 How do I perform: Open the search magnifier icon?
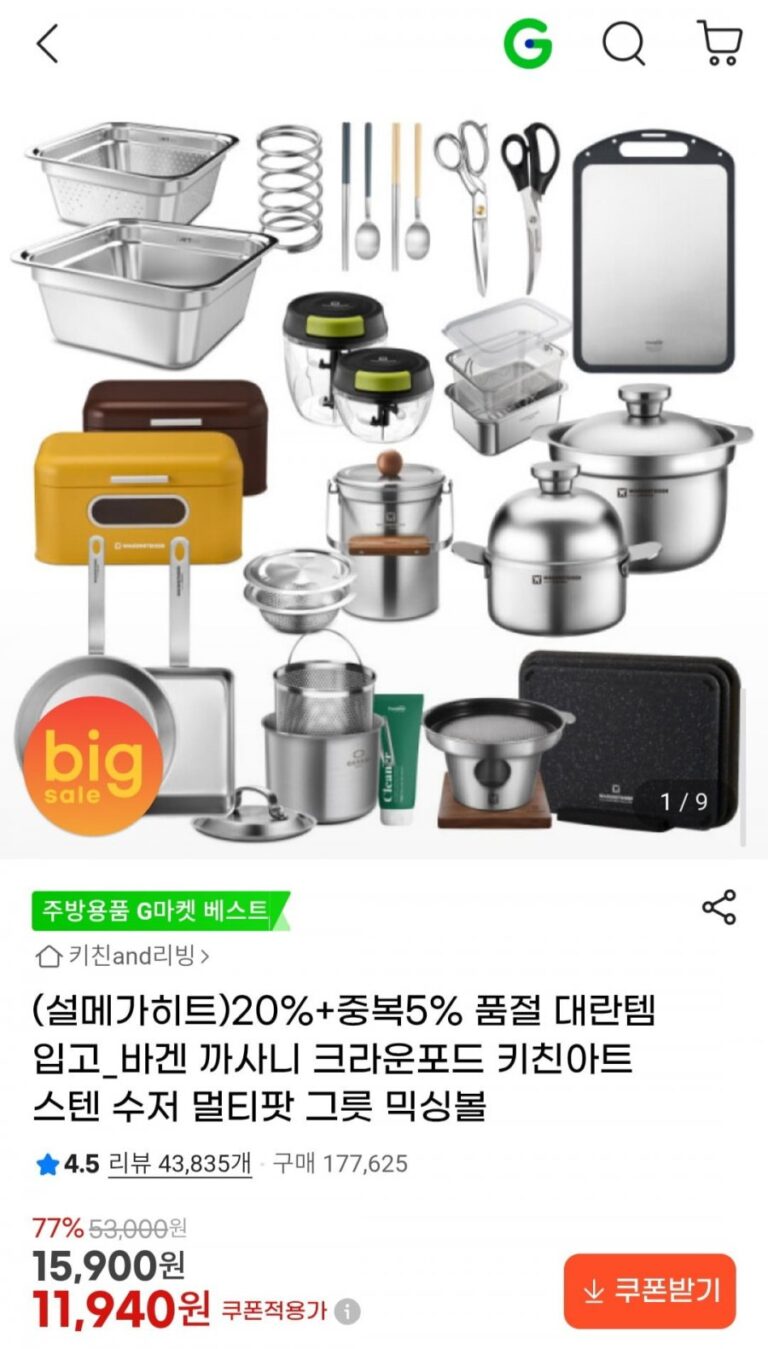pos(623,44)
